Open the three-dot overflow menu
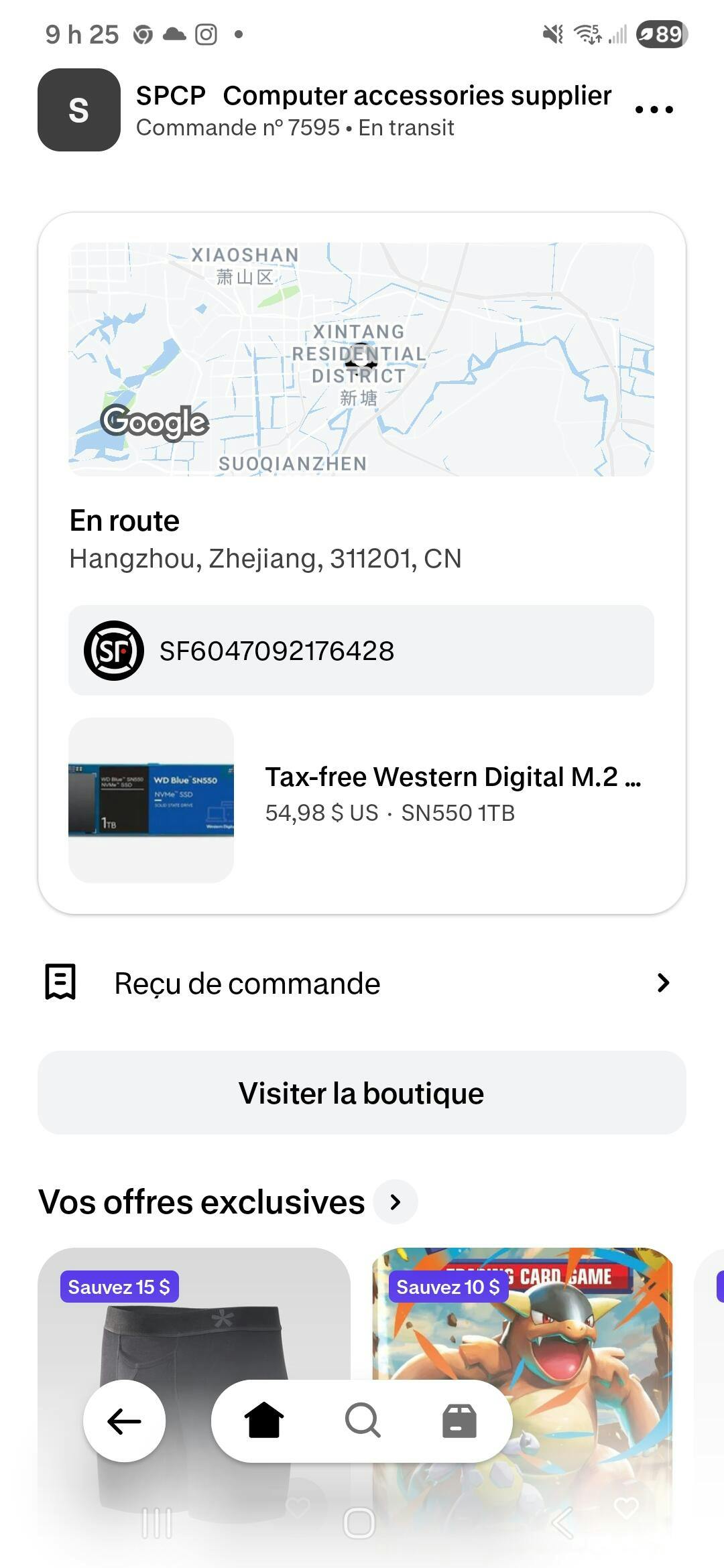The width and height of the screenshot is (724, 1568). pos(654,110)
